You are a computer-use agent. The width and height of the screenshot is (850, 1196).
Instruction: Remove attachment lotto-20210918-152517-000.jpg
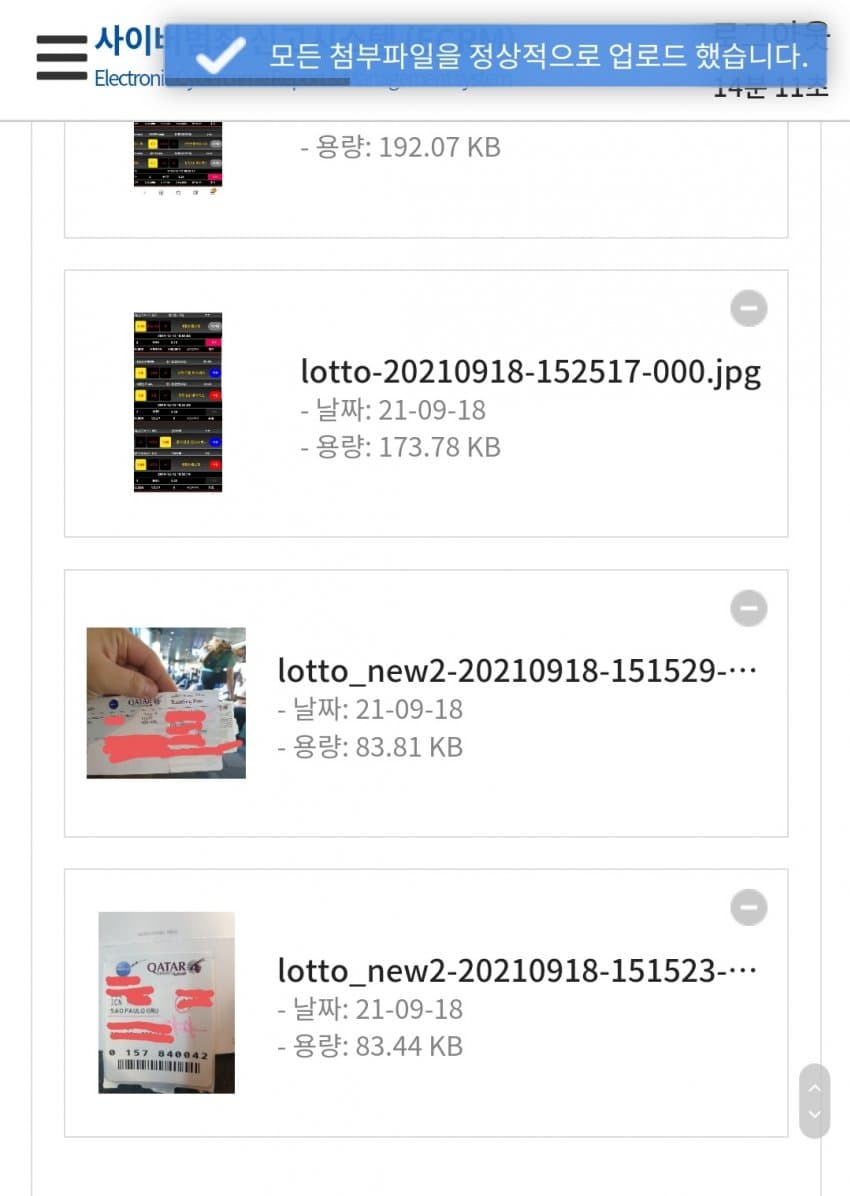748,308
